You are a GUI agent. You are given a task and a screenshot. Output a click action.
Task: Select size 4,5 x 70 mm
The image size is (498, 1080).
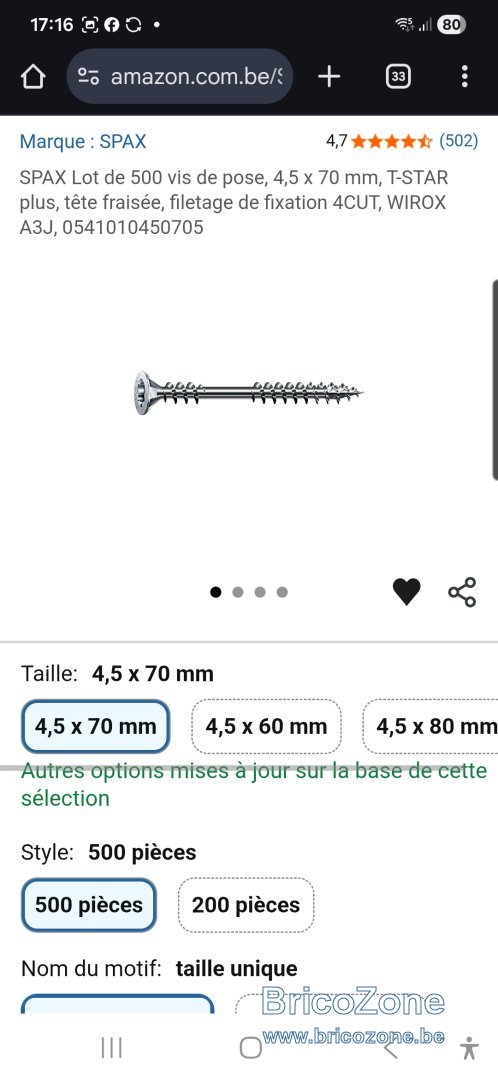point(96,727)
